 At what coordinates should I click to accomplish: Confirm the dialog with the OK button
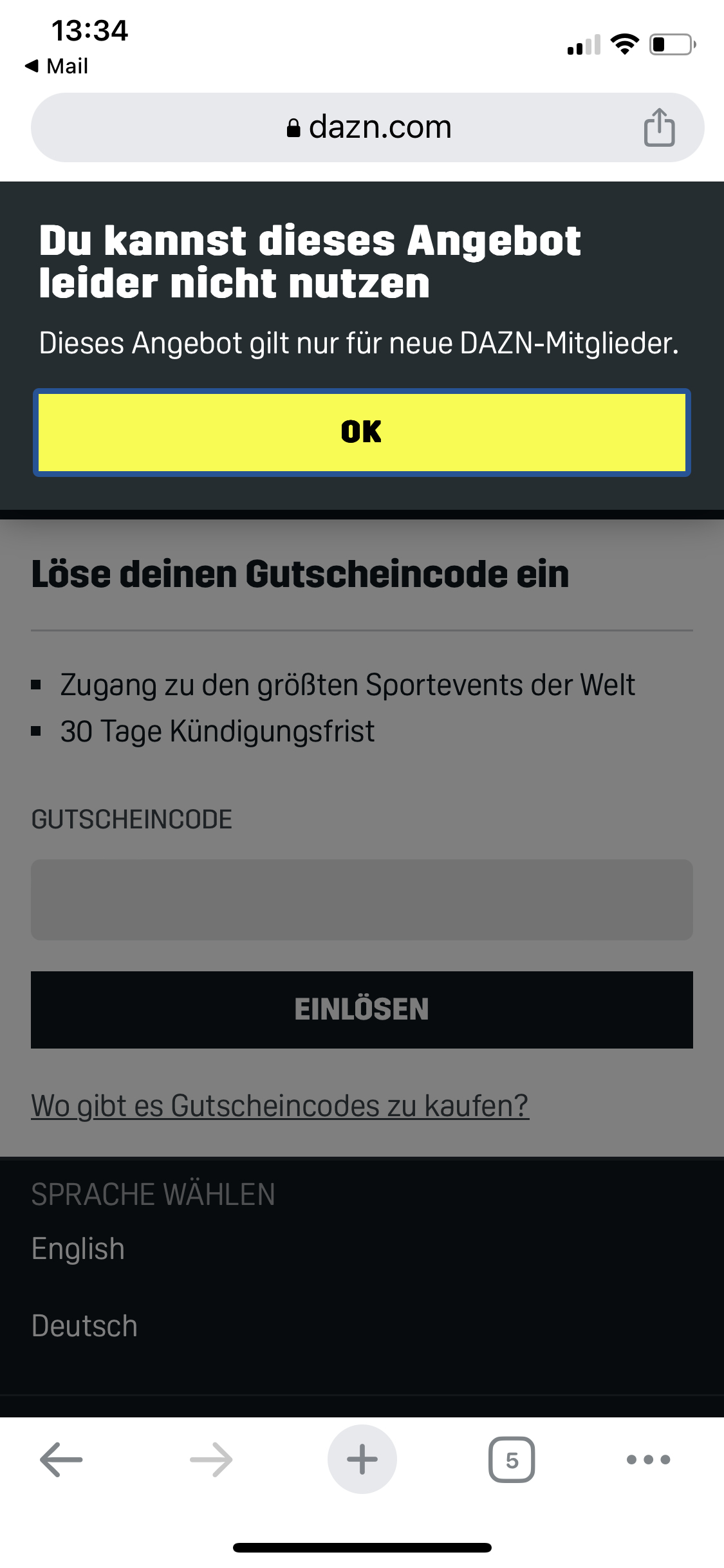coord(362,432)
